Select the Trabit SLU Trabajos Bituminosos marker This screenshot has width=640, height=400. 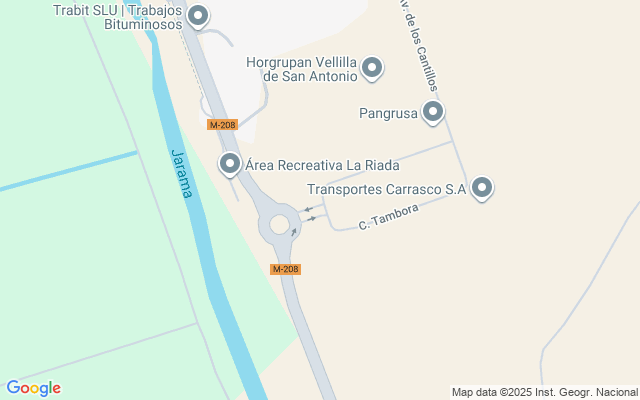198,16
